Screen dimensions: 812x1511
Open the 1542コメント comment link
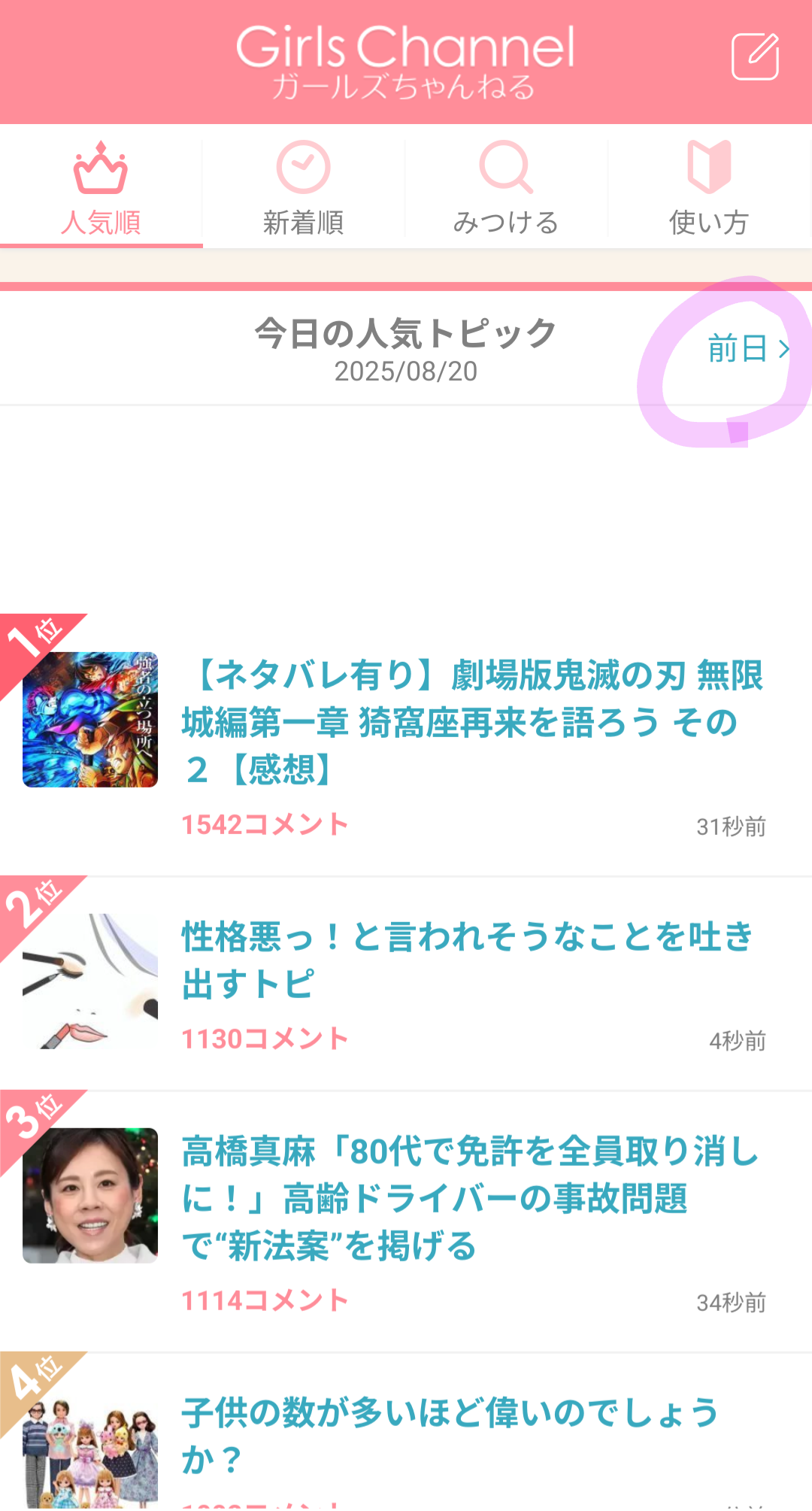(x=265, y=824)
